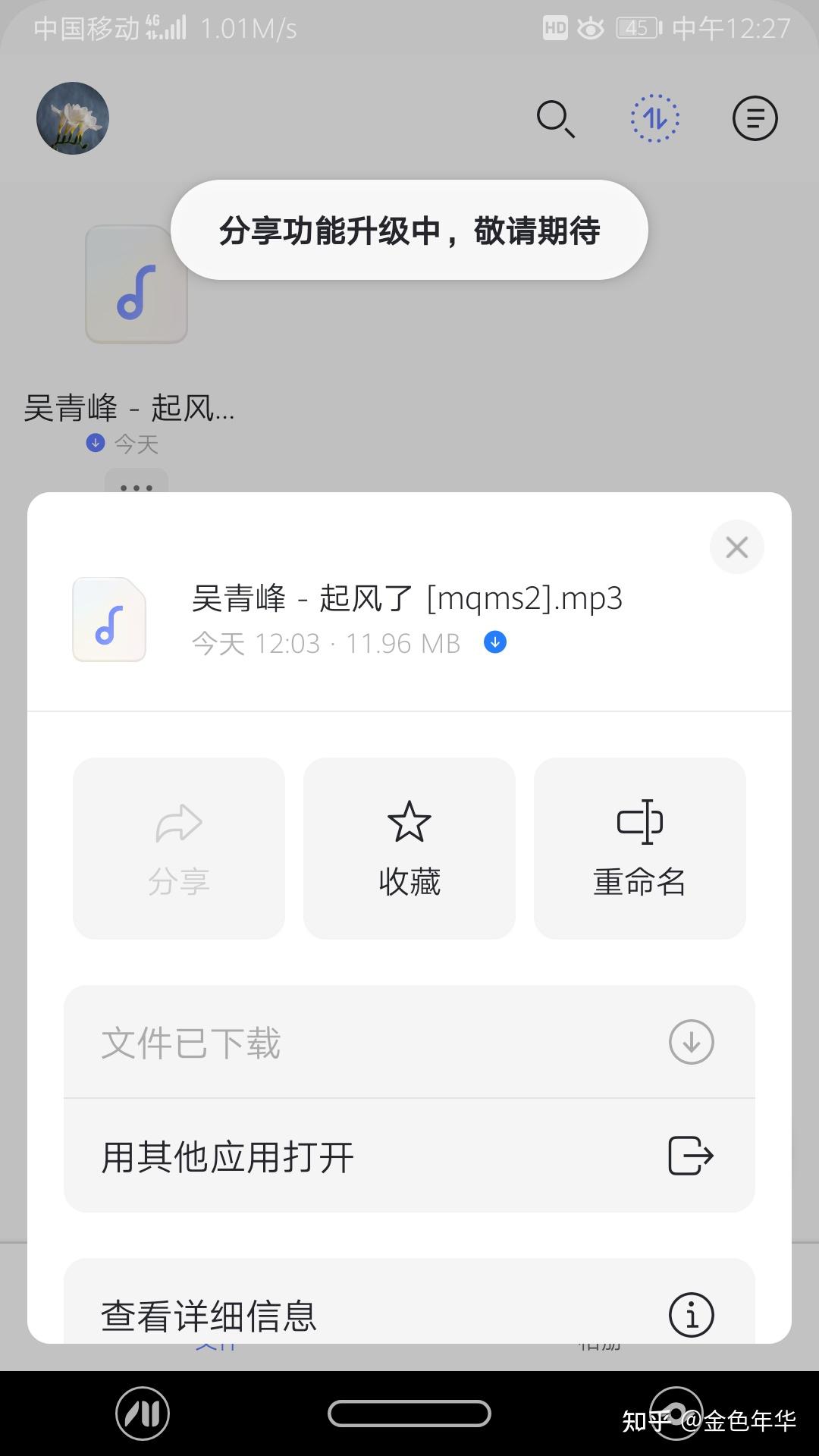This screenshot has height=1456, width=819.
Task: Rename the file with 重命名
Action: click(x=640, y=848)
